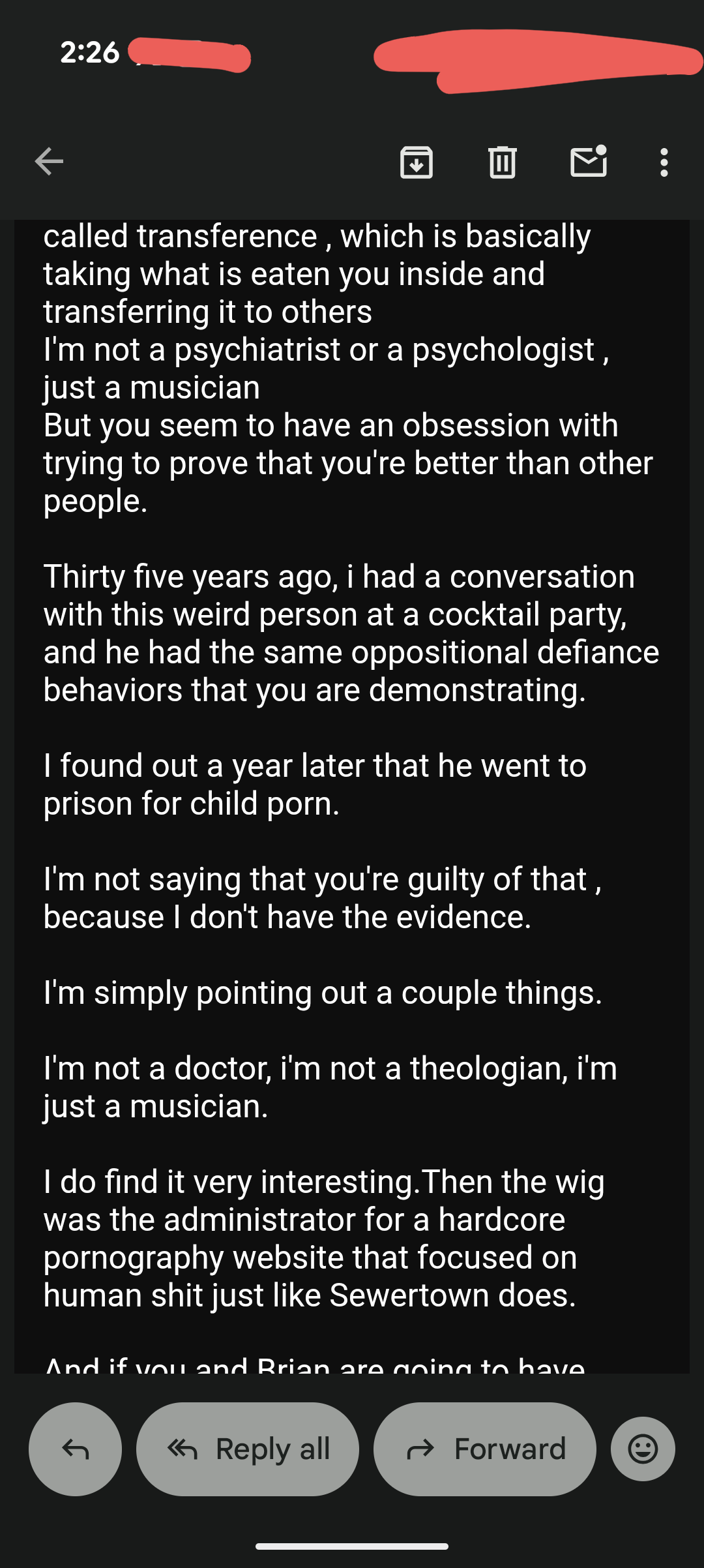Screen dimensions: 704x1568
Task: Reply to the sender
Action: pyautogui.click(x=75, y=1449)
